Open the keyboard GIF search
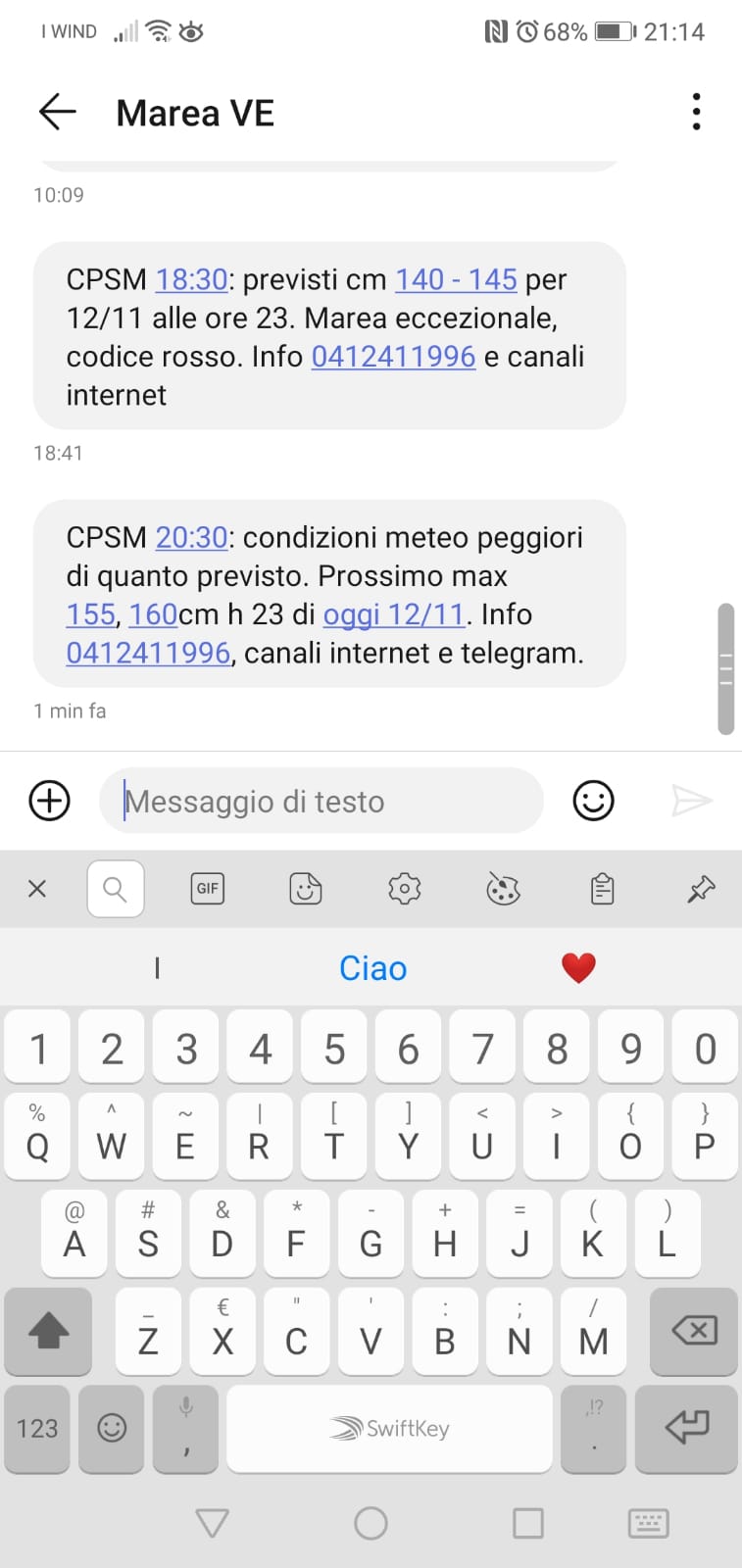 pos(208,889)
